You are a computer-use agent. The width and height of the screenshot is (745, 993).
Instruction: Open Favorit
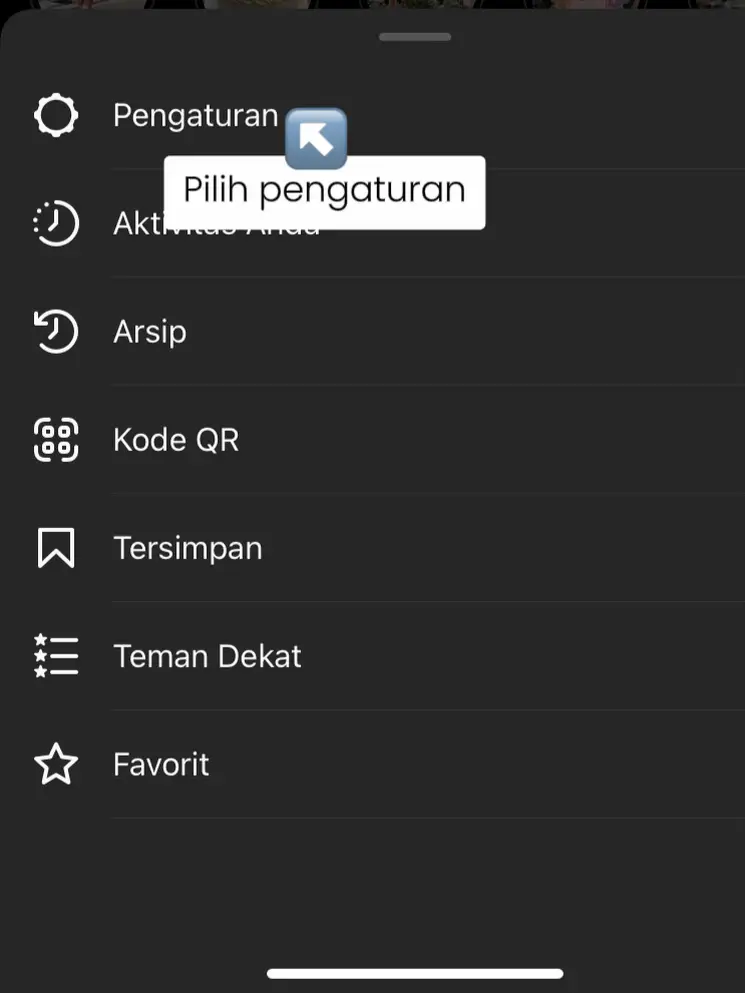161,765
